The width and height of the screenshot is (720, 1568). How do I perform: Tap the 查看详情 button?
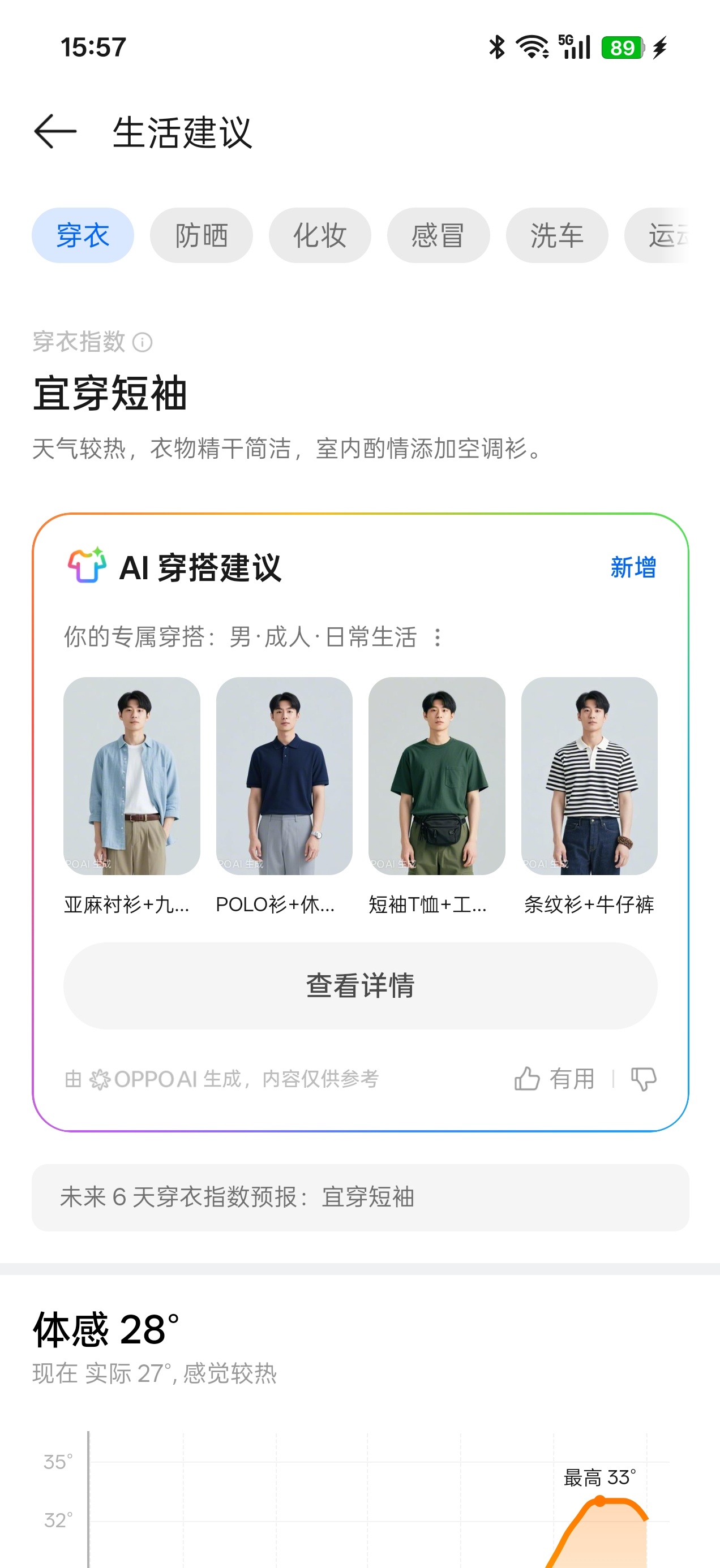pyautogui.click(x=360, y=986)
